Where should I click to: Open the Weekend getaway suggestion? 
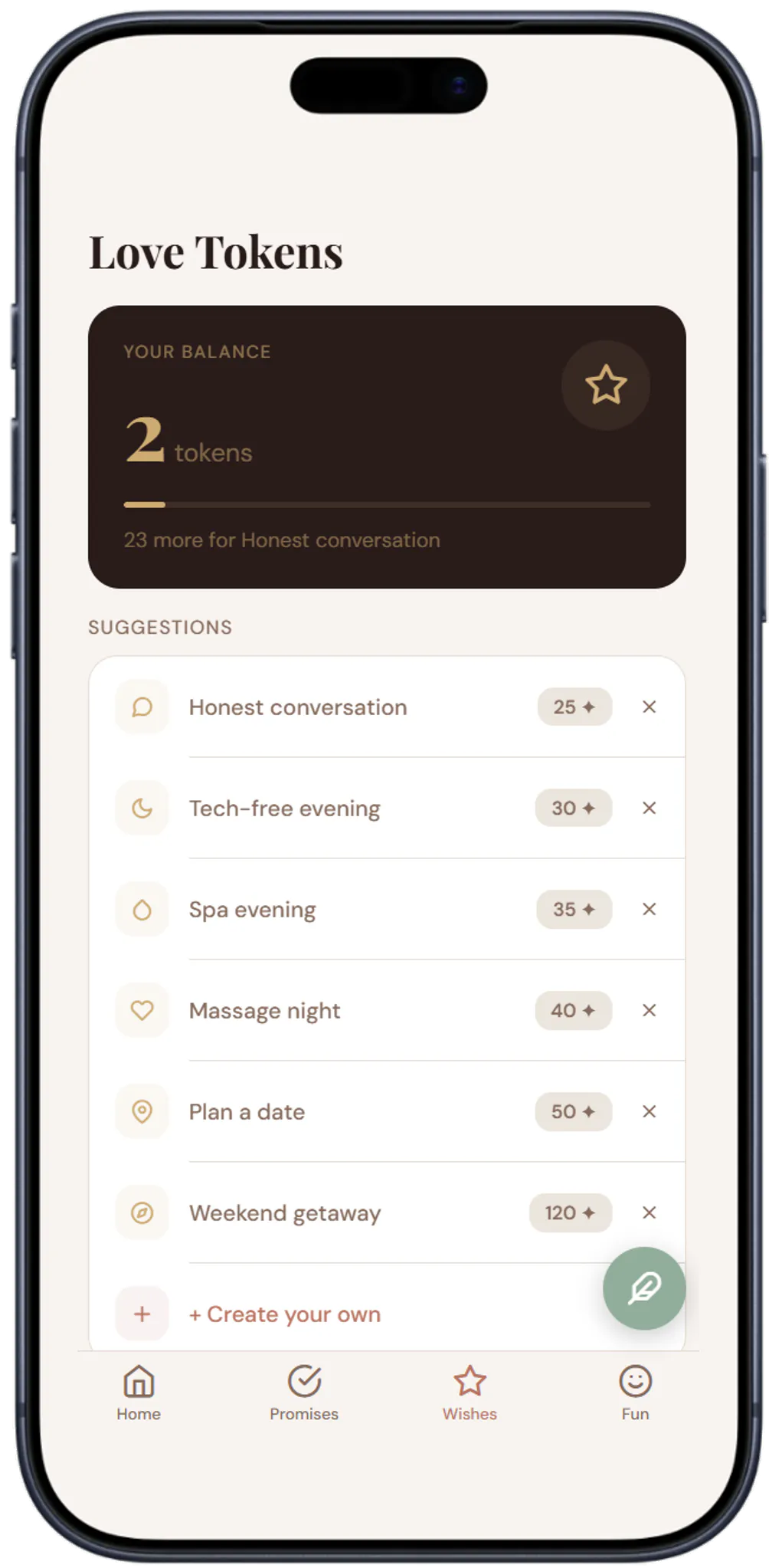[x=363, y=1212]
